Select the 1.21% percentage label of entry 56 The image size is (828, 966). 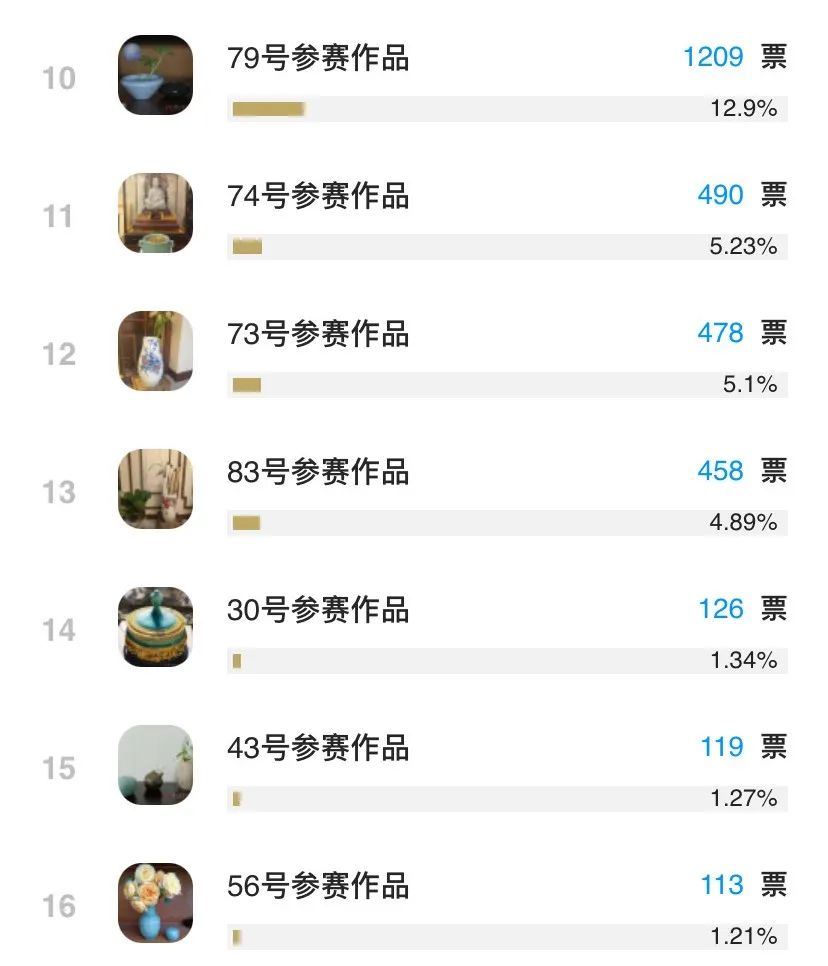pyautogui.click(x=742, y=935)
